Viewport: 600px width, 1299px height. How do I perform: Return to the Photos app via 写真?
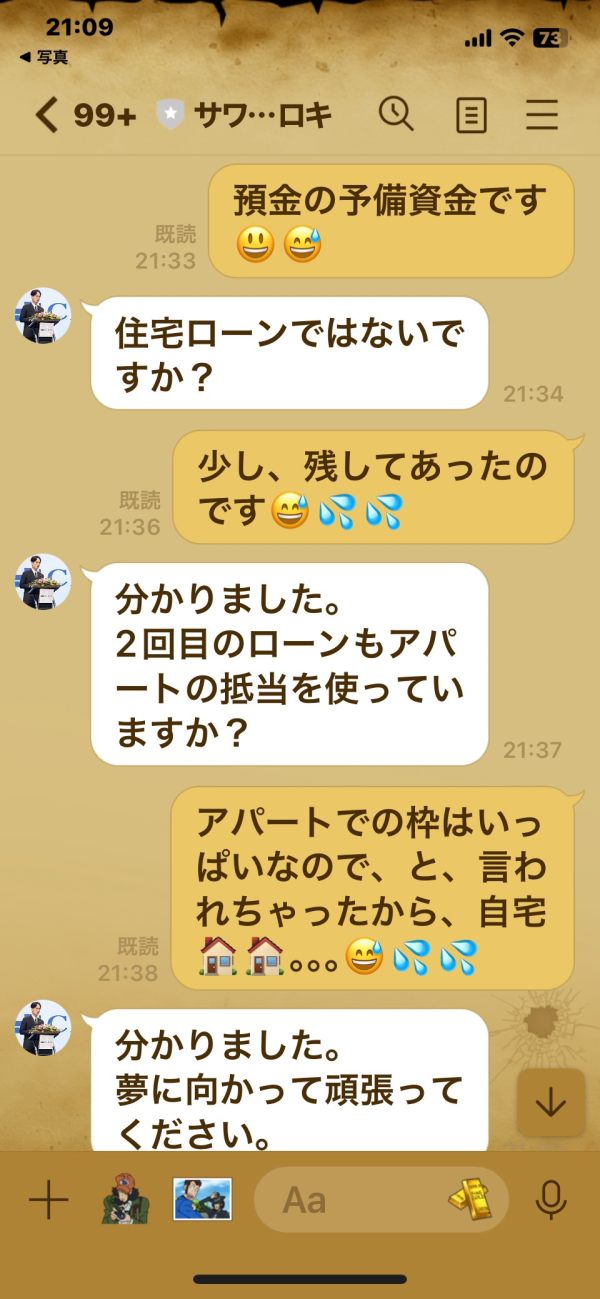[x=43, y=57]
